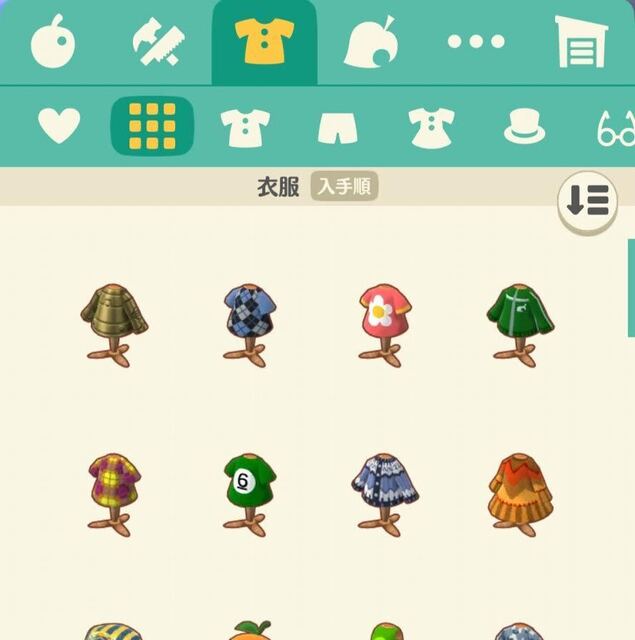The height and width of the screenshot is (640, 635).
Task: Filter clothing to hats
Action: (x=524, y=127)
